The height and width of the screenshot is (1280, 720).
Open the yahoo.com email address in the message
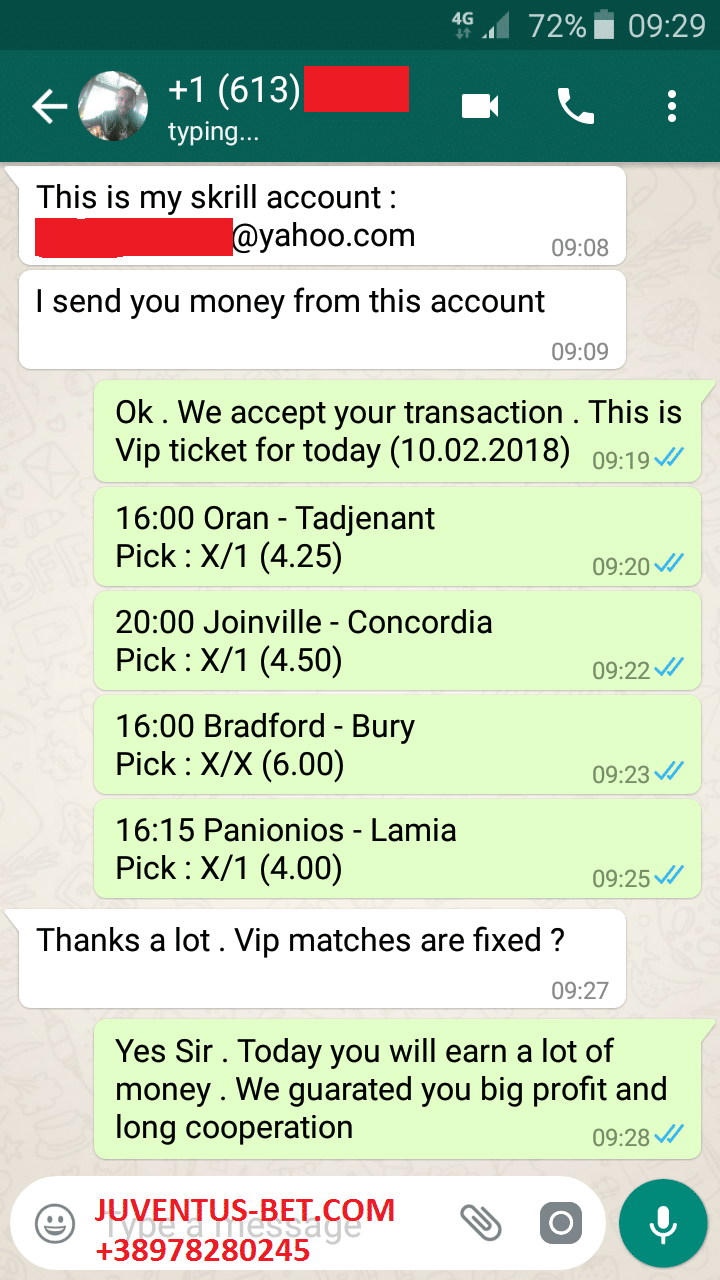click(225, 236)
